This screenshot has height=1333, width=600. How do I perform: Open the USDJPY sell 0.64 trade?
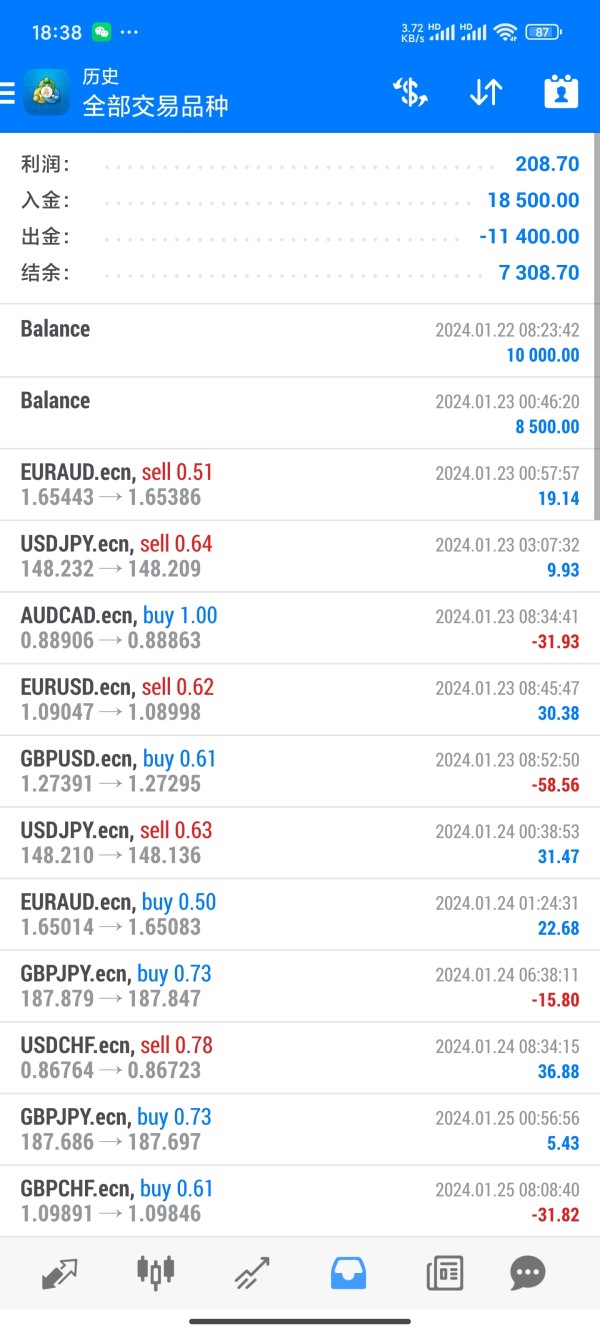(x=300, y=556)
